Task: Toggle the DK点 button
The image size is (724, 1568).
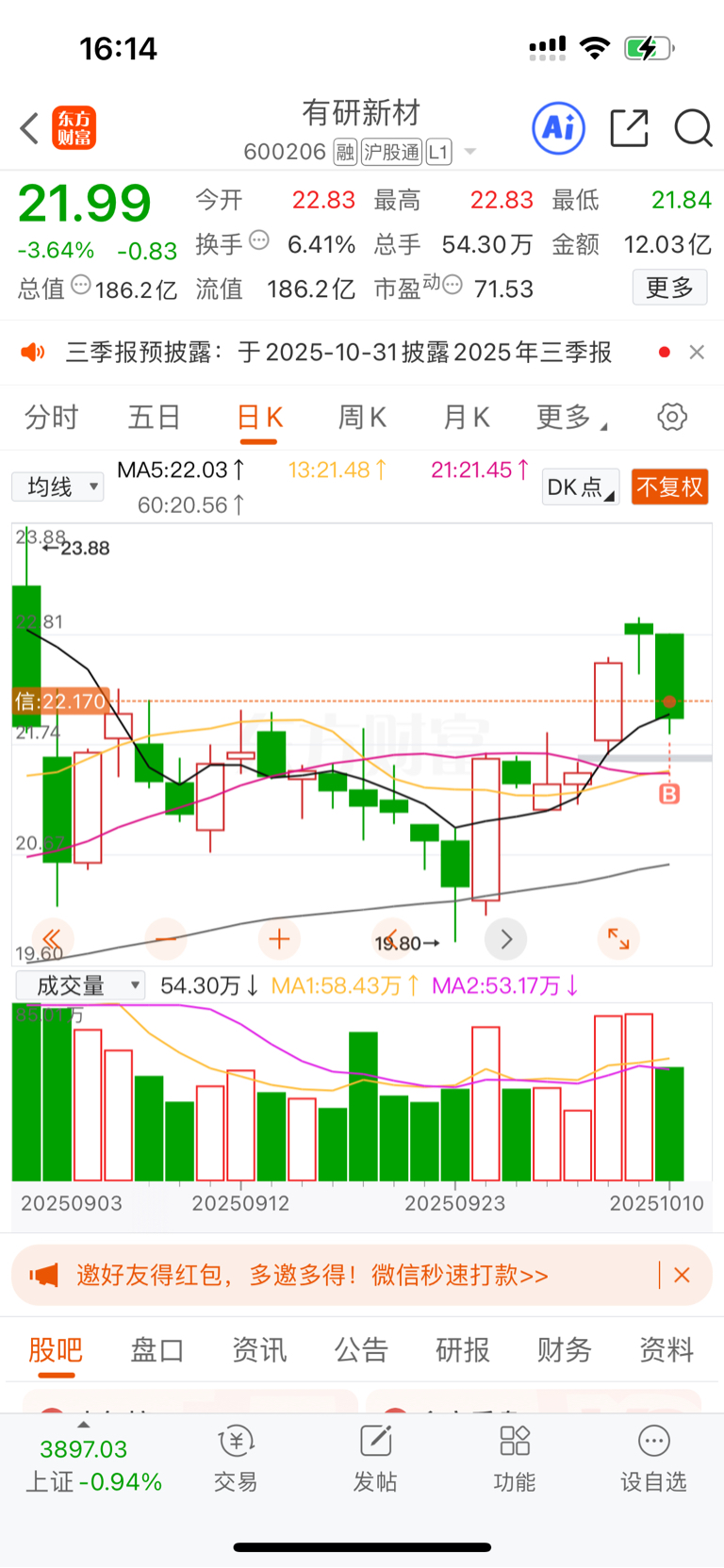Action: click(580, 487)
